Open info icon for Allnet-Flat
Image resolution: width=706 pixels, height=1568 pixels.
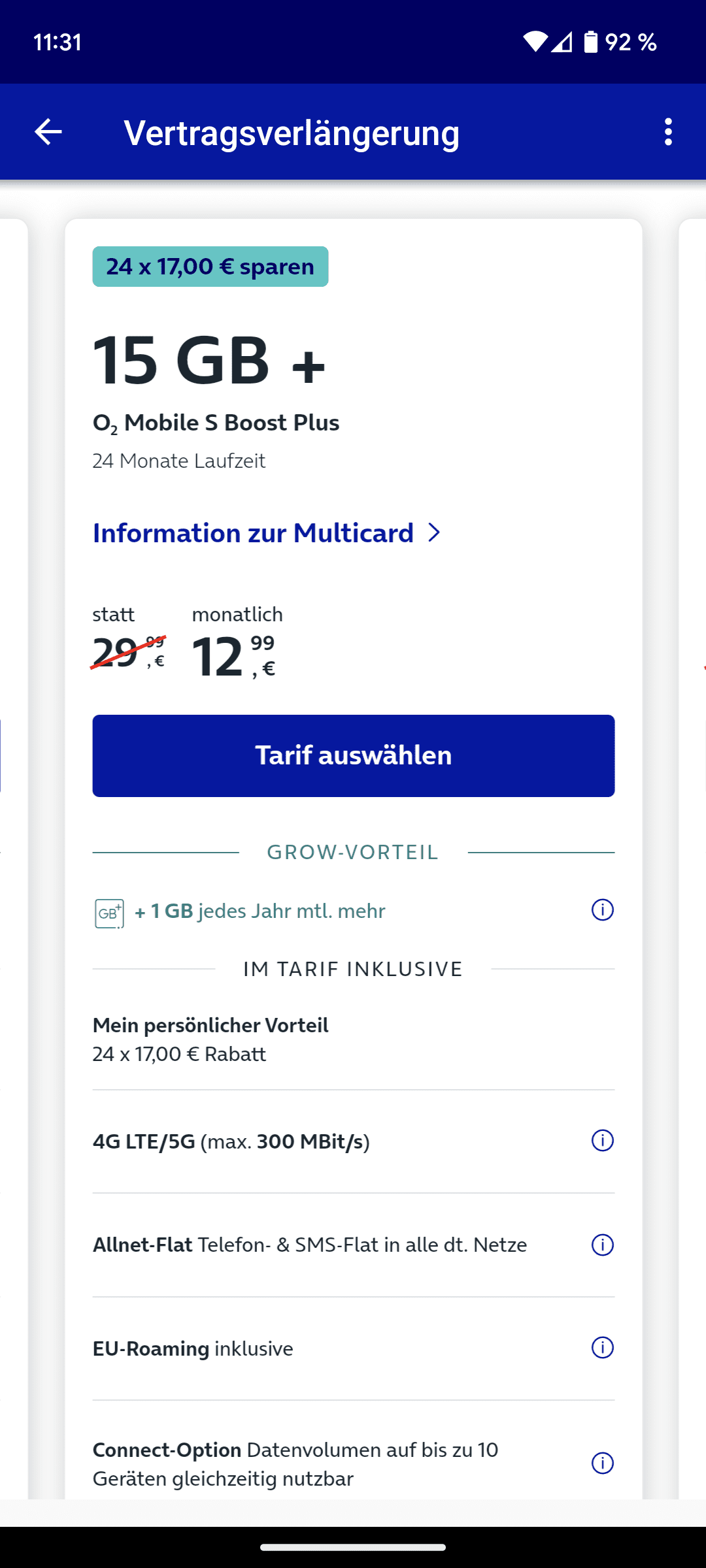point(603,1245)
